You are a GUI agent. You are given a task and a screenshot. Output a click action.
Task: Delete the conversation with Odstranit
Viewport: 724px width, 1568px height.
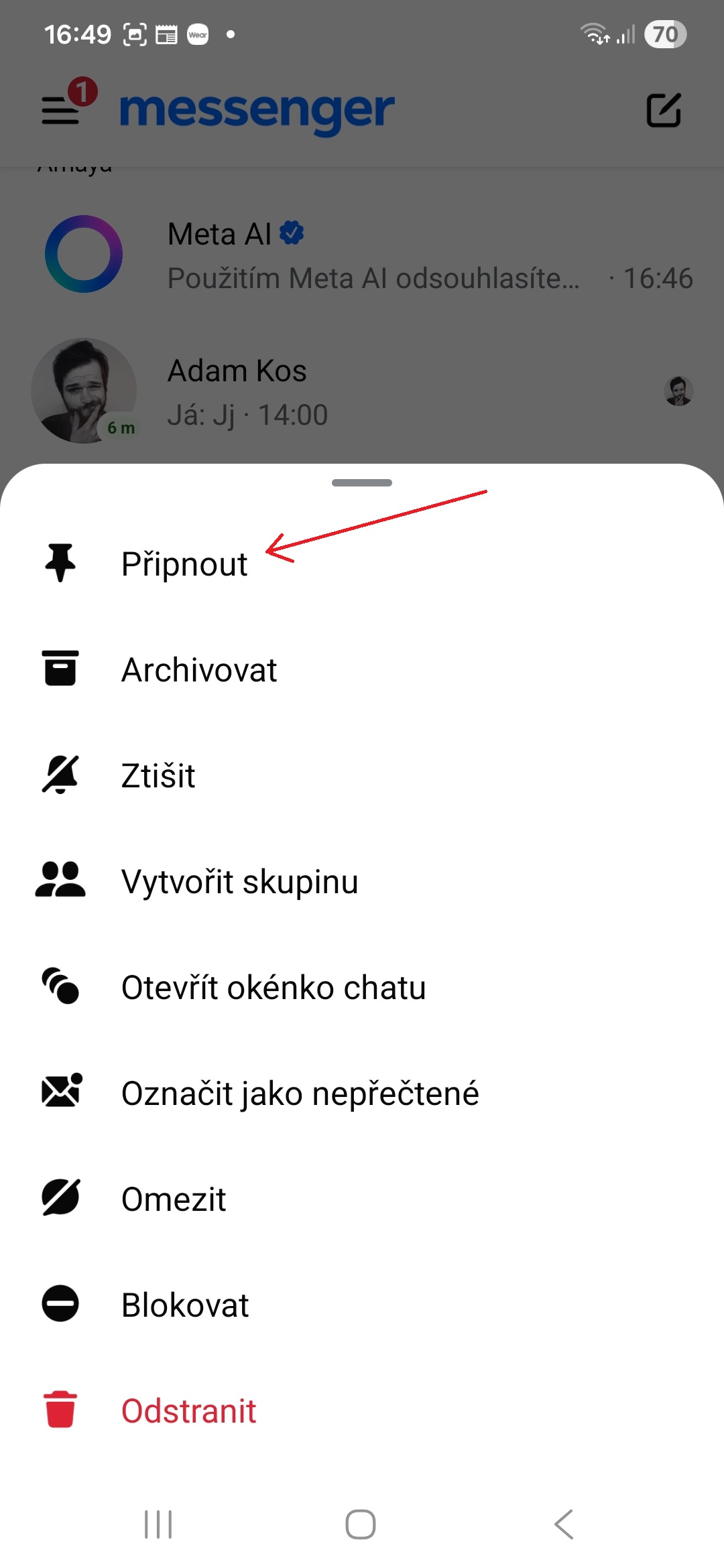[188, 1411]
